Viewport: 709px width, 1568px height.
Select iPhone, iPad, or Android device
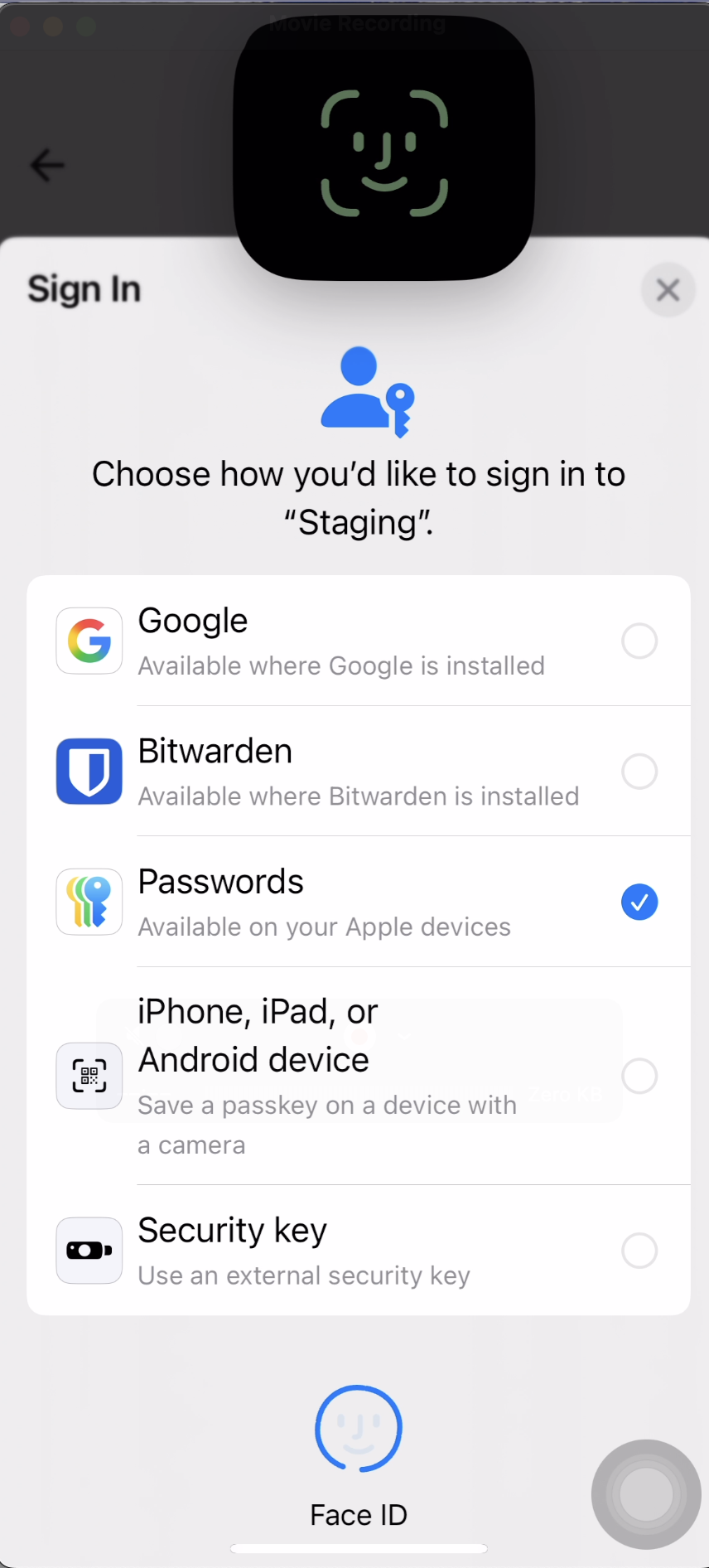(x=639, y=1076)
